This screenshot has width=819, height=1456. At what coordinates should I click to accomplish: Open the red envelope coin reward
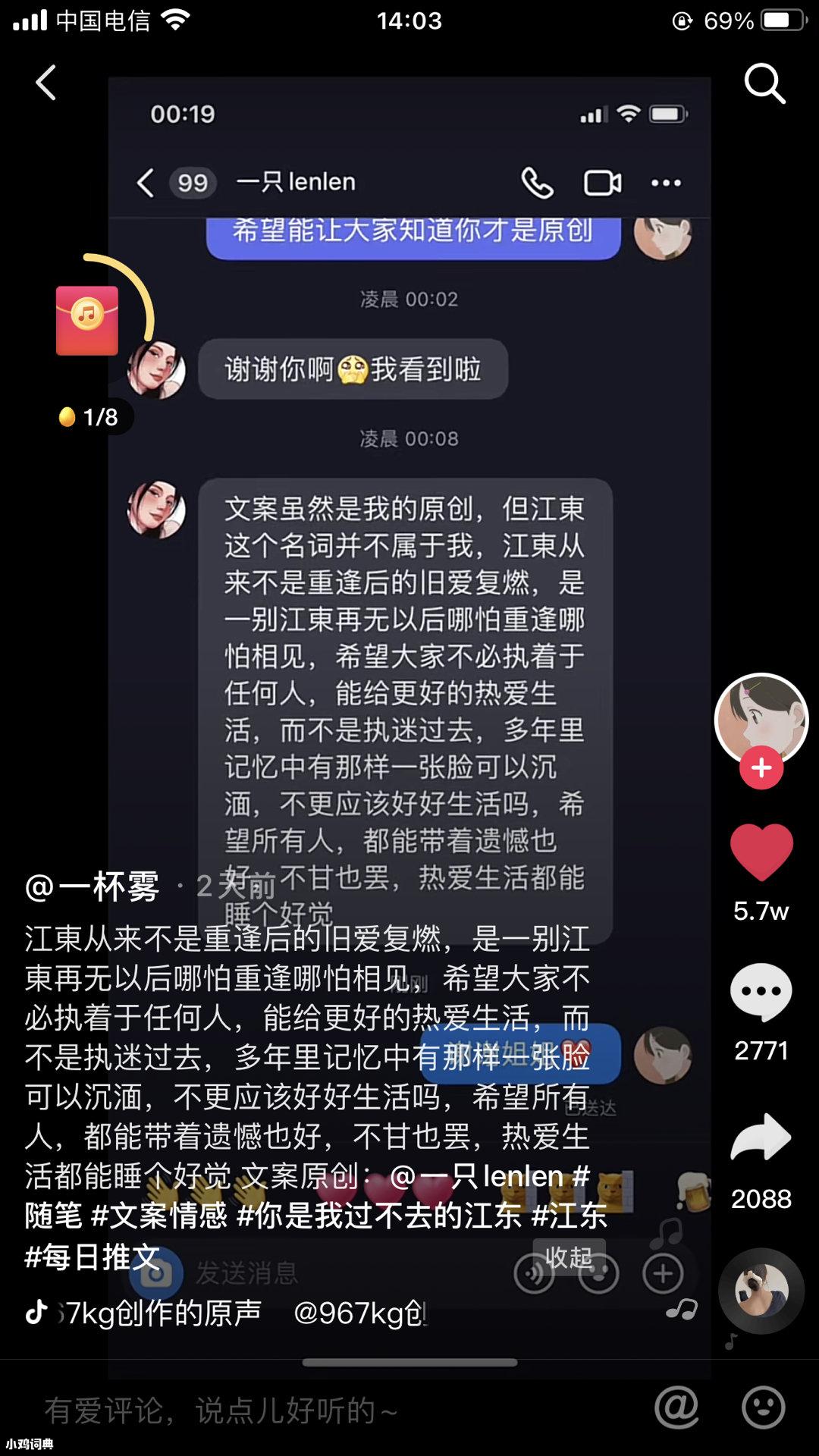[x=87, y=320]
